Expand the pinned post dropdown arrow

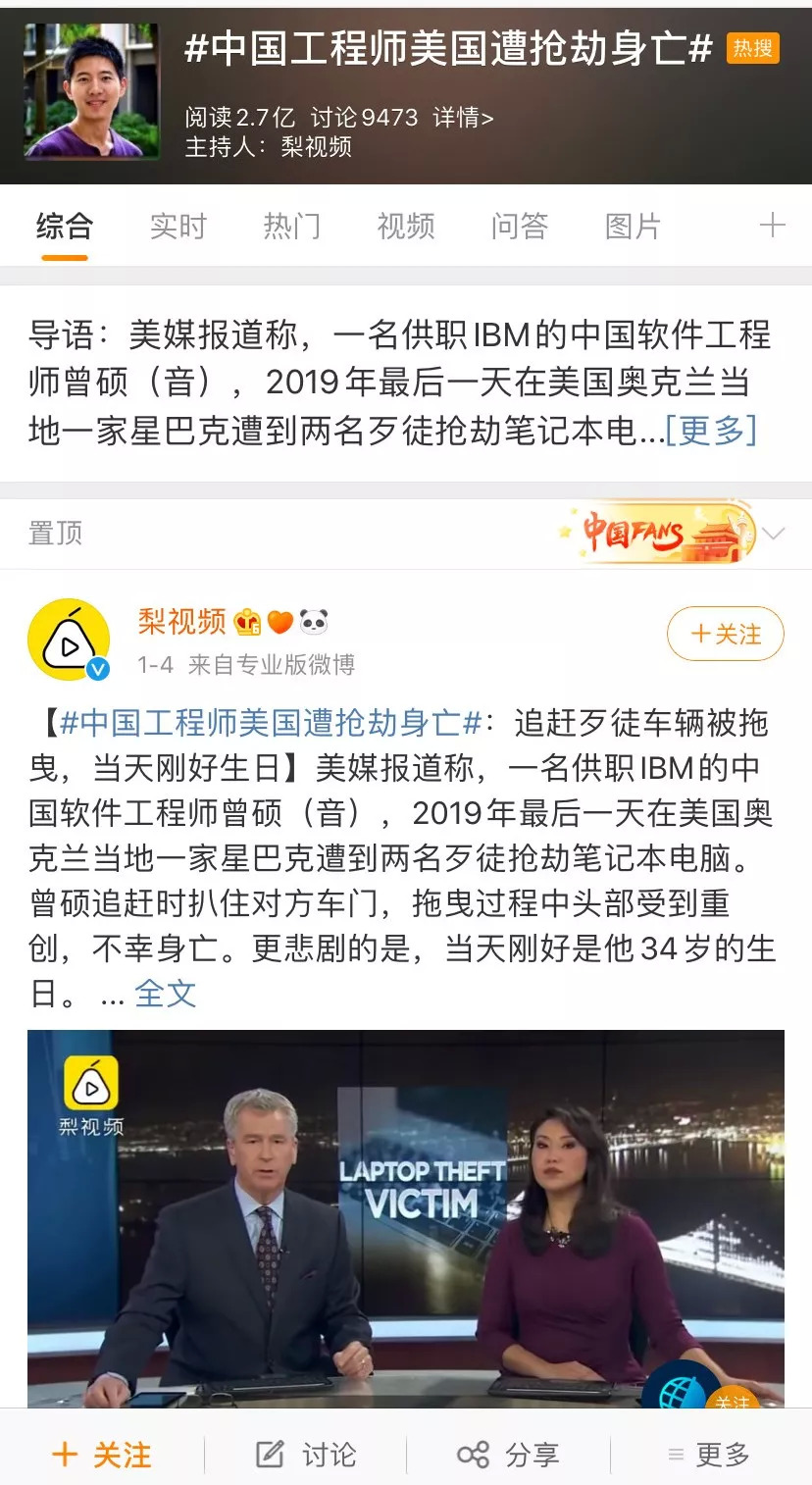774,534
